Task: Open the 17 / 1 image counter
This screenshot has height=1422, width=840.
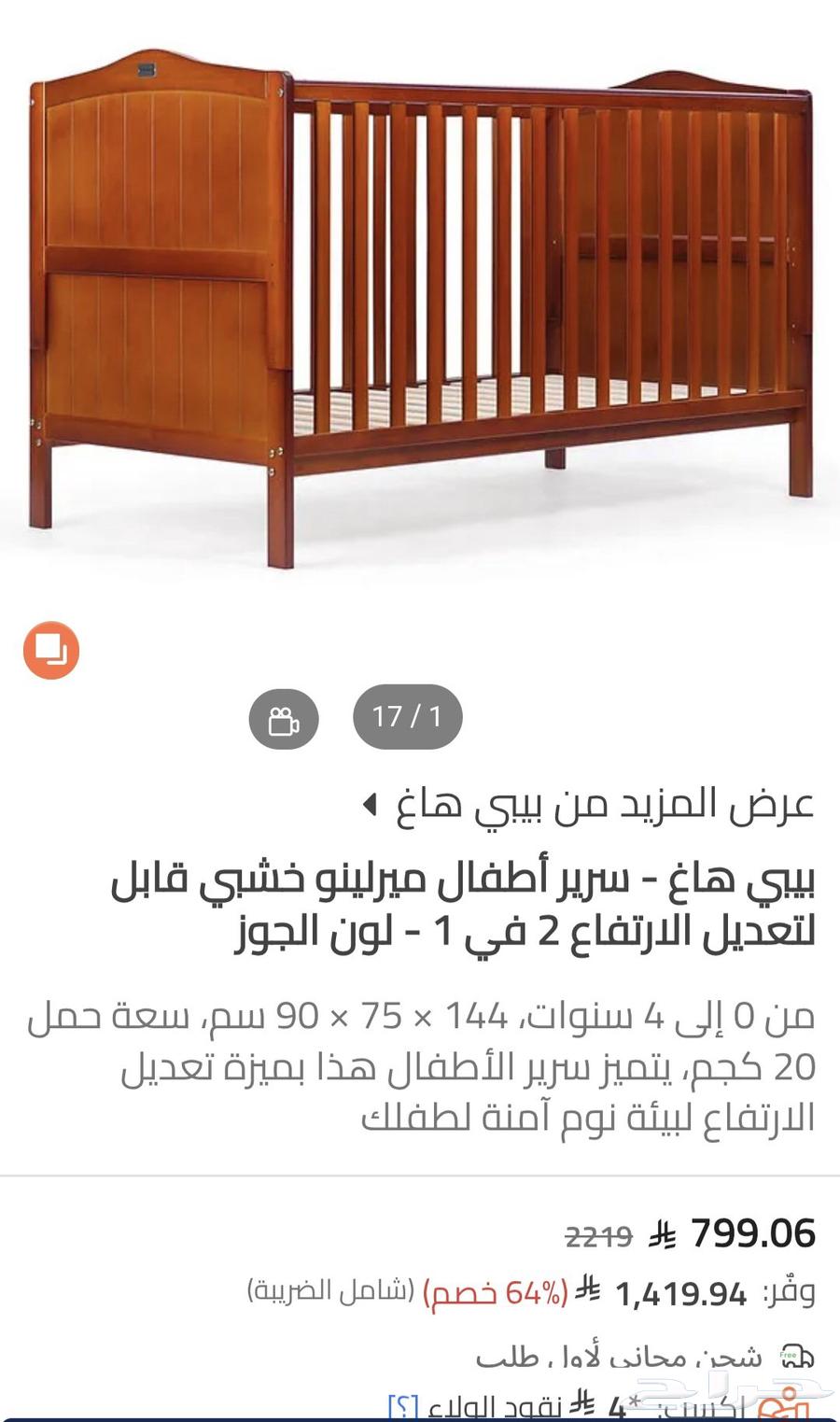Action: [406, 718]
